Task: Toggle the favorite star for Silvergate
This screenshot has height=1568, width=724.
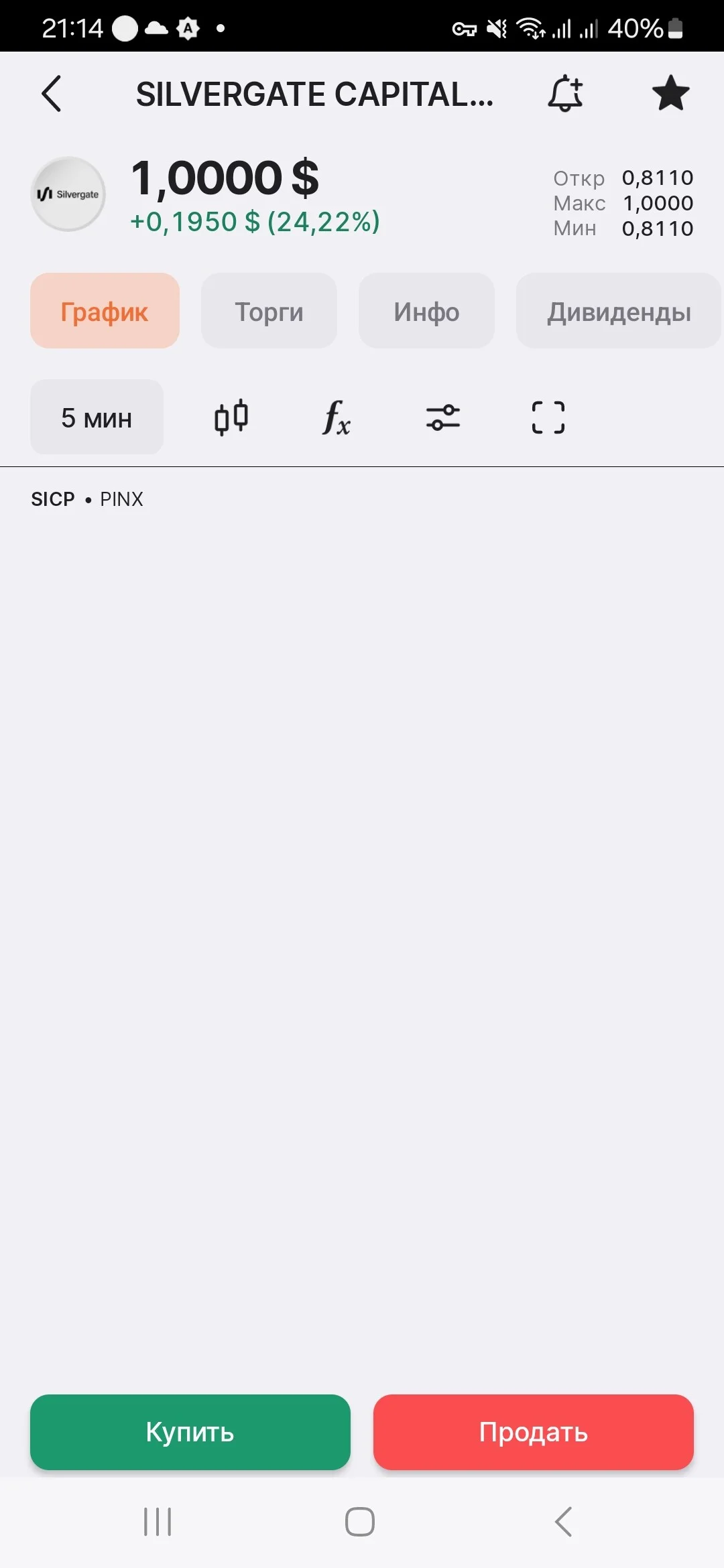Action: pyautogui.click(x=670, y=93)
